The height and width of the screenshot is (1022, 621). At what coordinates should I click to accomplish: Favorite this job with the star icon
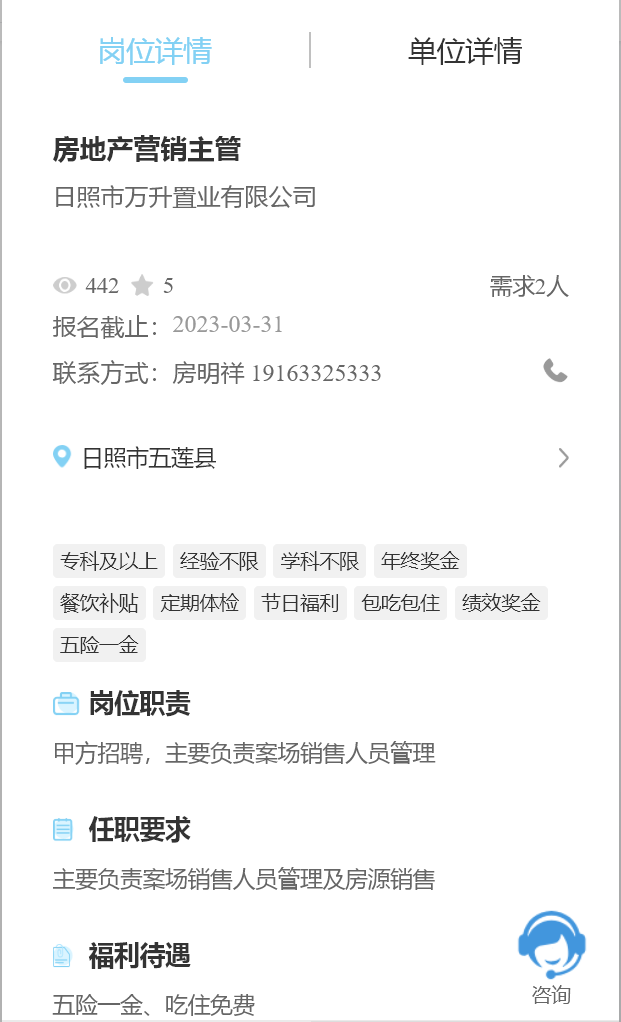142,285
